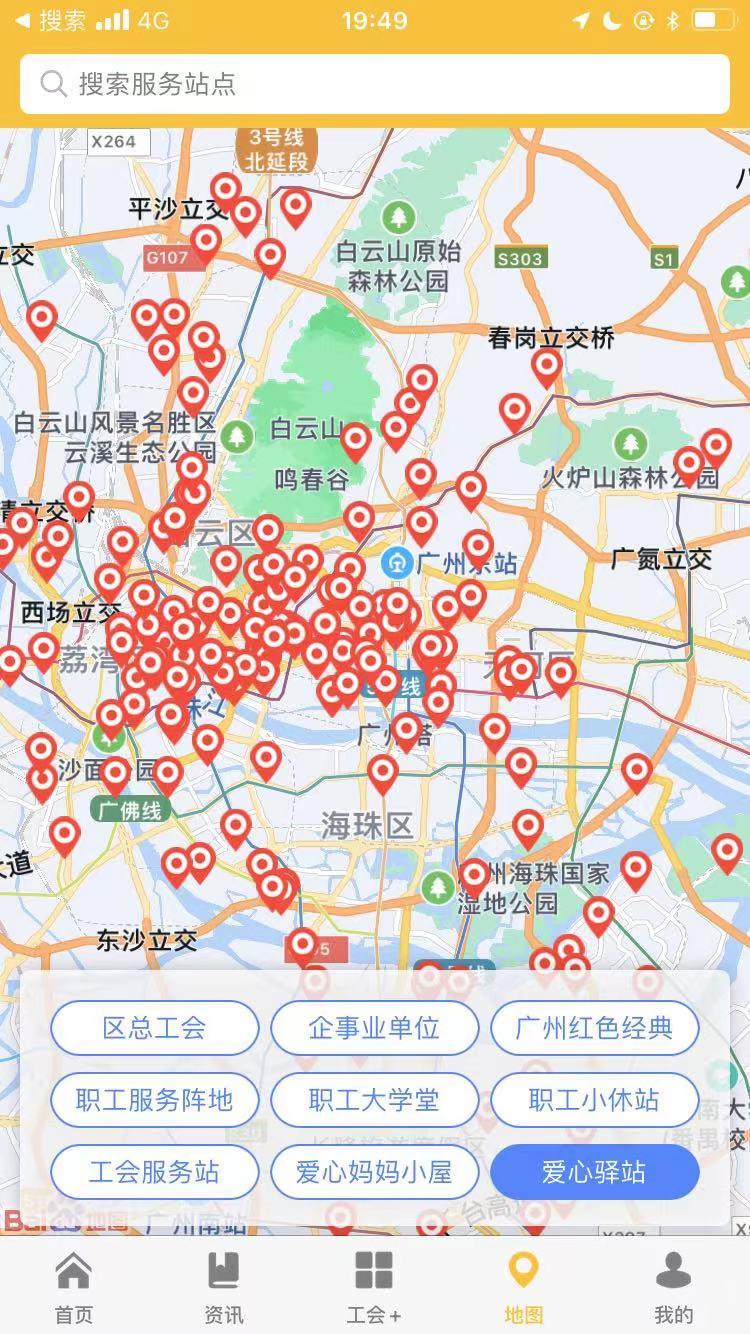Filter by 工会服务站
The width and height of the screenshot is (750, 1334).
[154, 1172]
